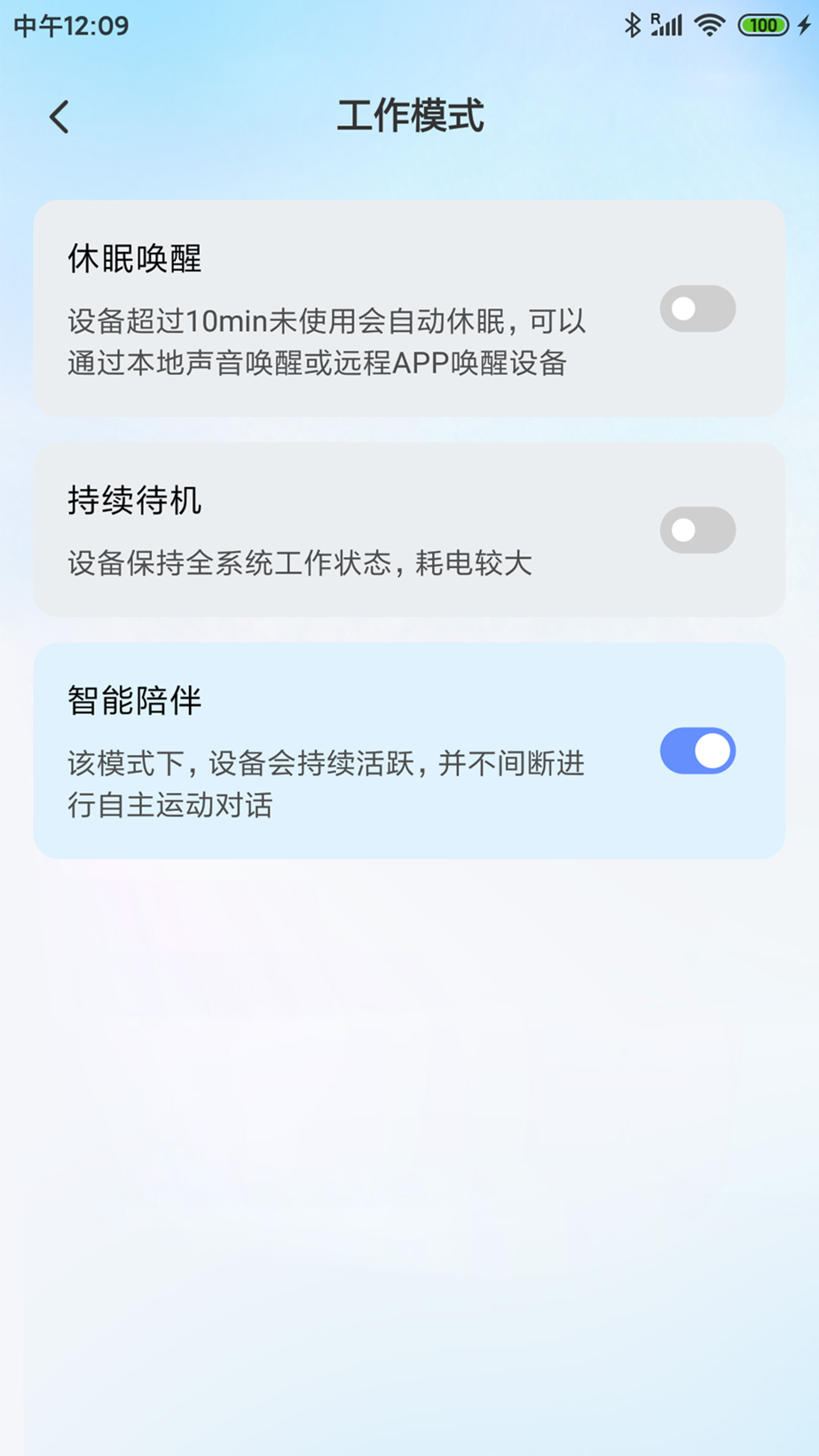Tap the 休眠唤醒 card heading
Image resolution: width=819 pixels, height=1456 pixels.
pyautogui.click(x=135, y=258)
